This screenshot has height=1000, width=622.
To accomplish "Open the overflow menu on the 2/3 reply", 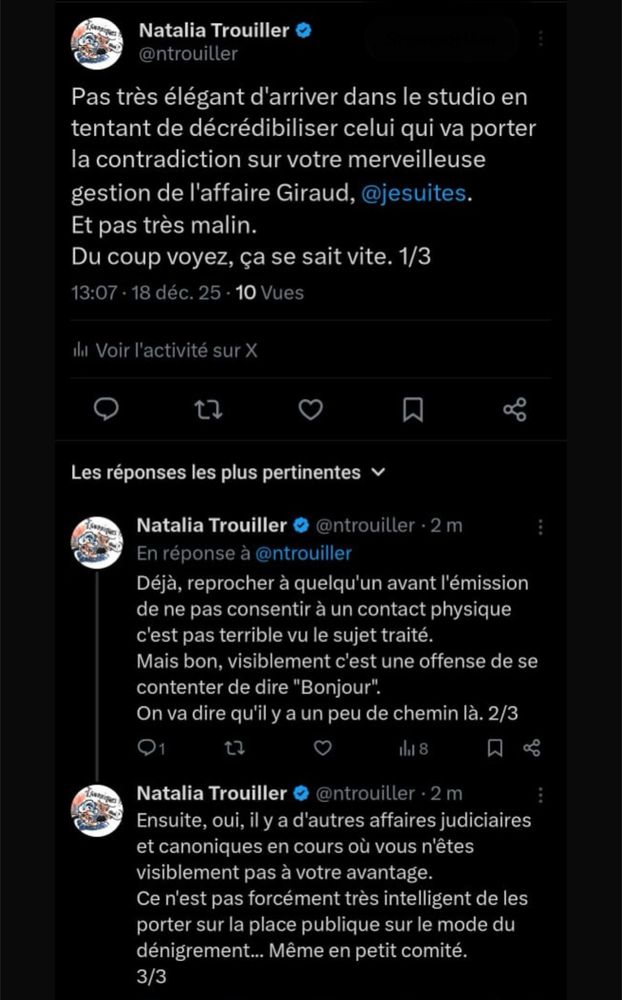I will pos(541,526).
